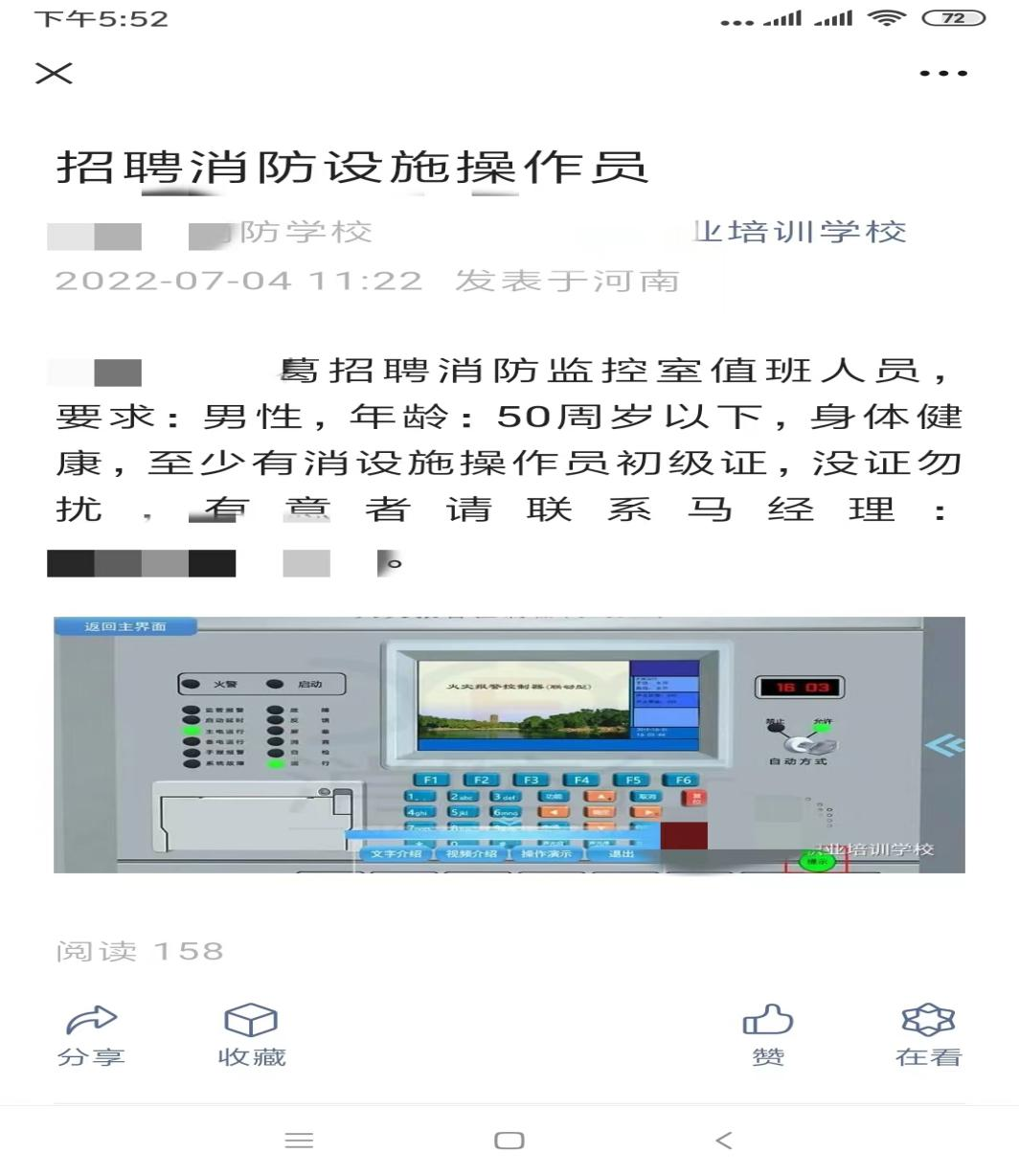Open the three-dot overflow menu
The image size is (1019, 1176).
coord(942,73)
